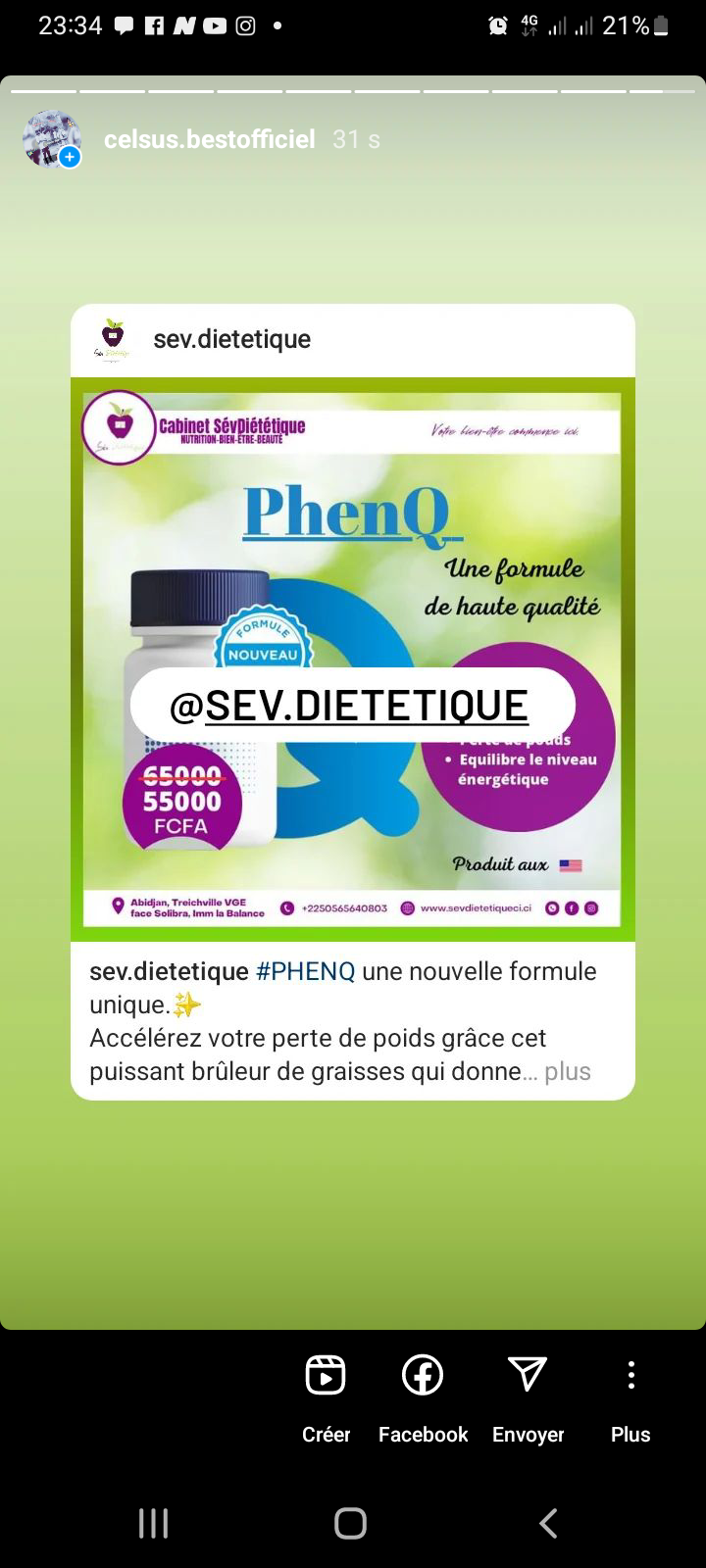Open the #PHENQ hashtag
706x1568 pixels.
point(306,971)
